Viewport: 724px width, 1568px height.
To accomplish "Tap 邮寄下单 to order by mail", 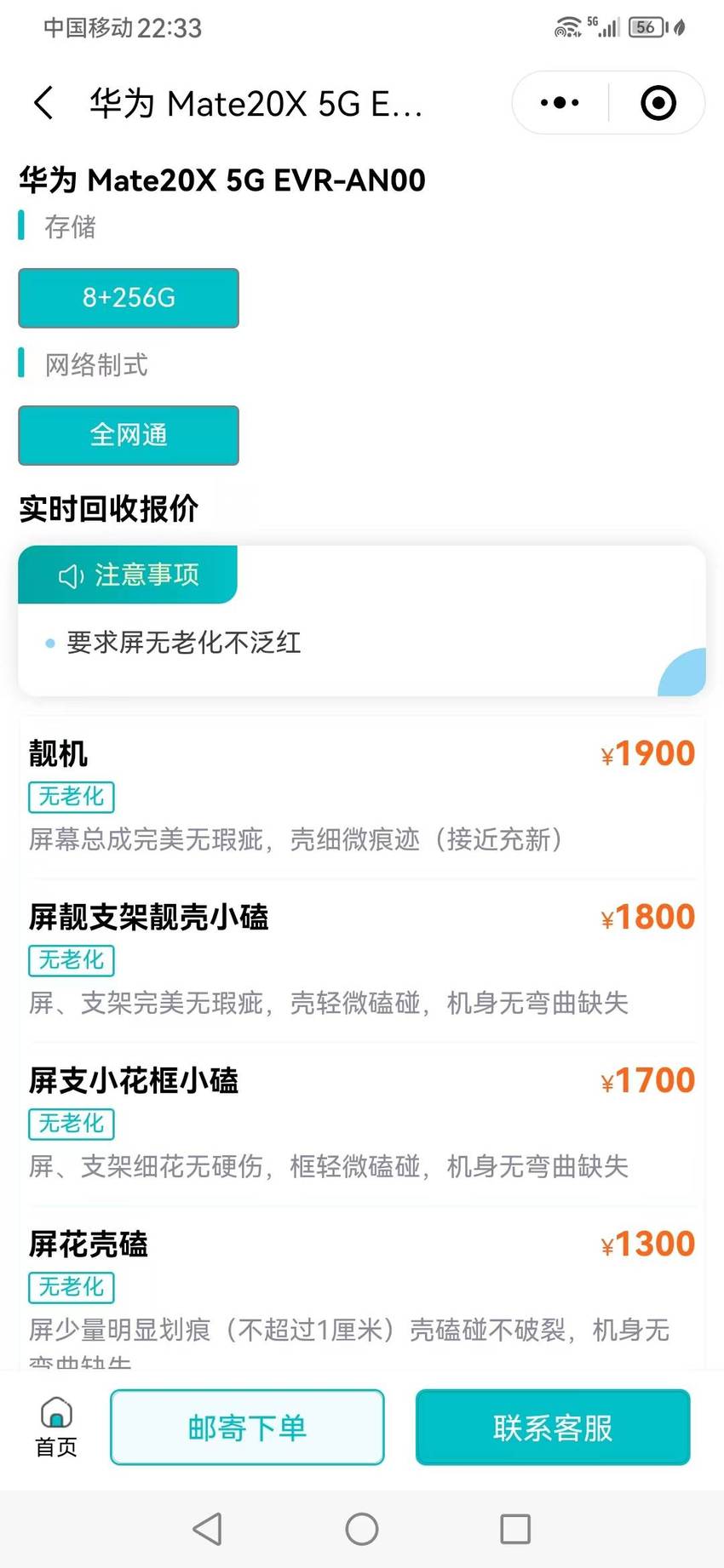I will pos(247,1428).
